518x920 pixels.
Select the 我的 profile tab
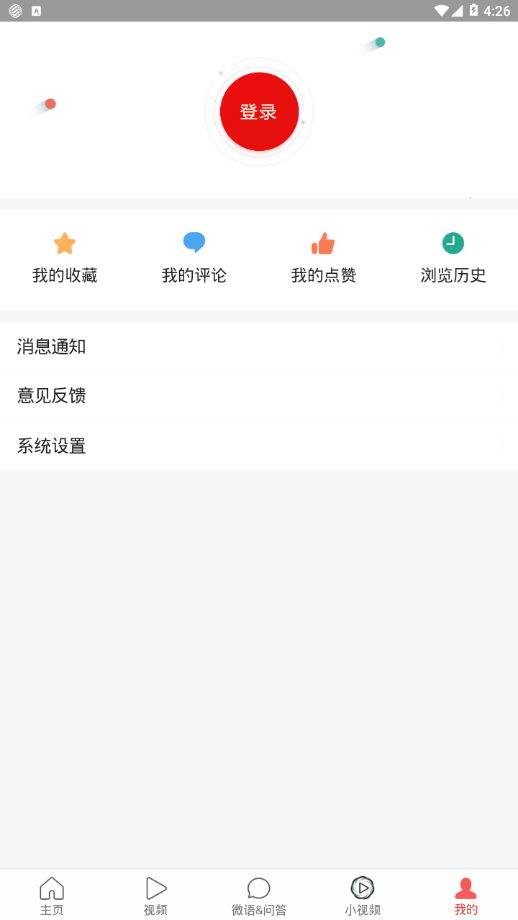(466, 896)
